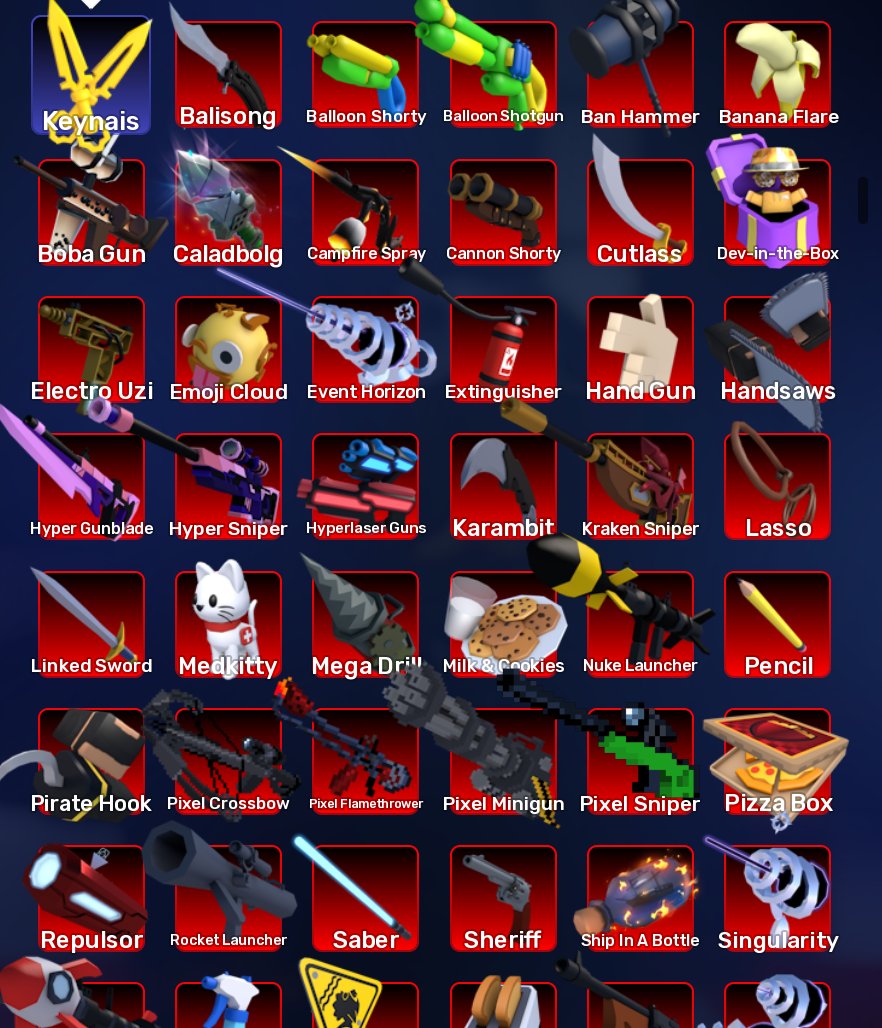Select the Medkitty item
The image size is (882, 1028).
[x=228, y=624]
